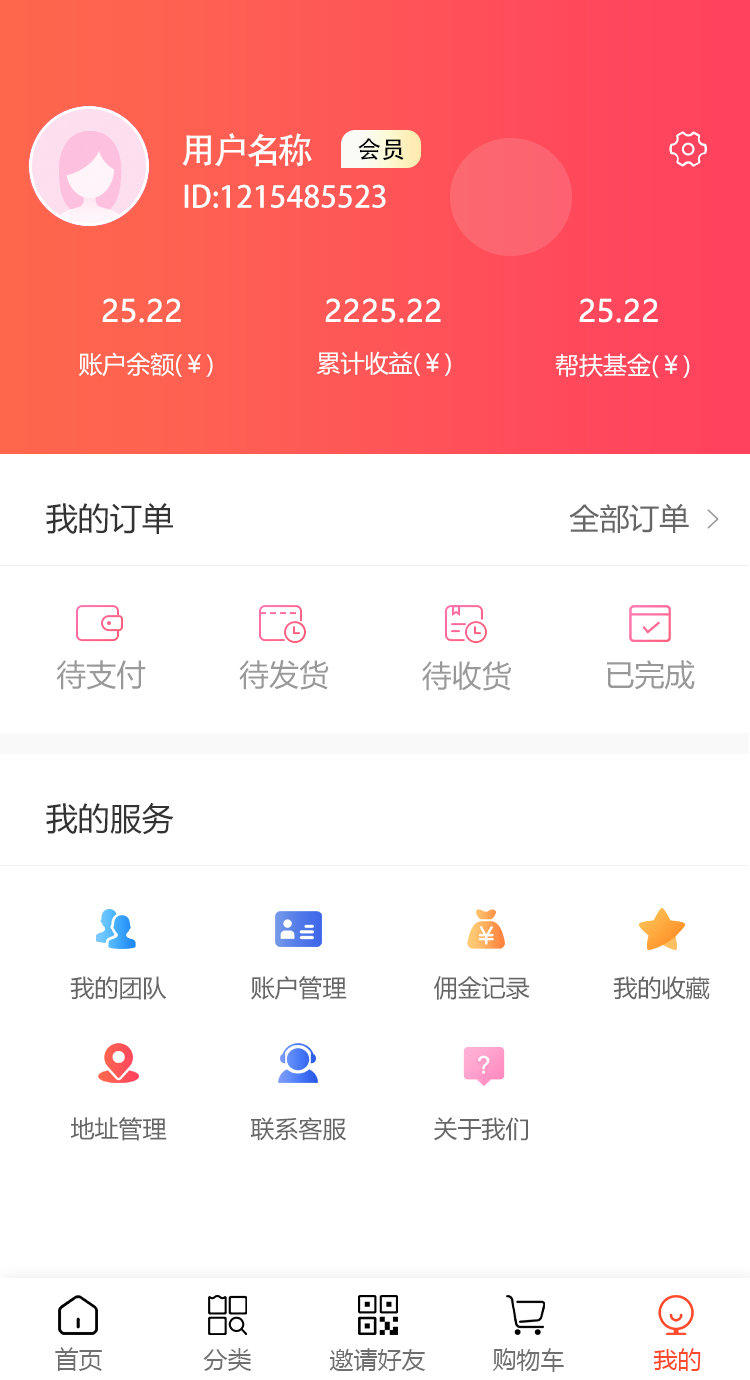Open the 待支付 pending payment orders

(x=100, y=645)
